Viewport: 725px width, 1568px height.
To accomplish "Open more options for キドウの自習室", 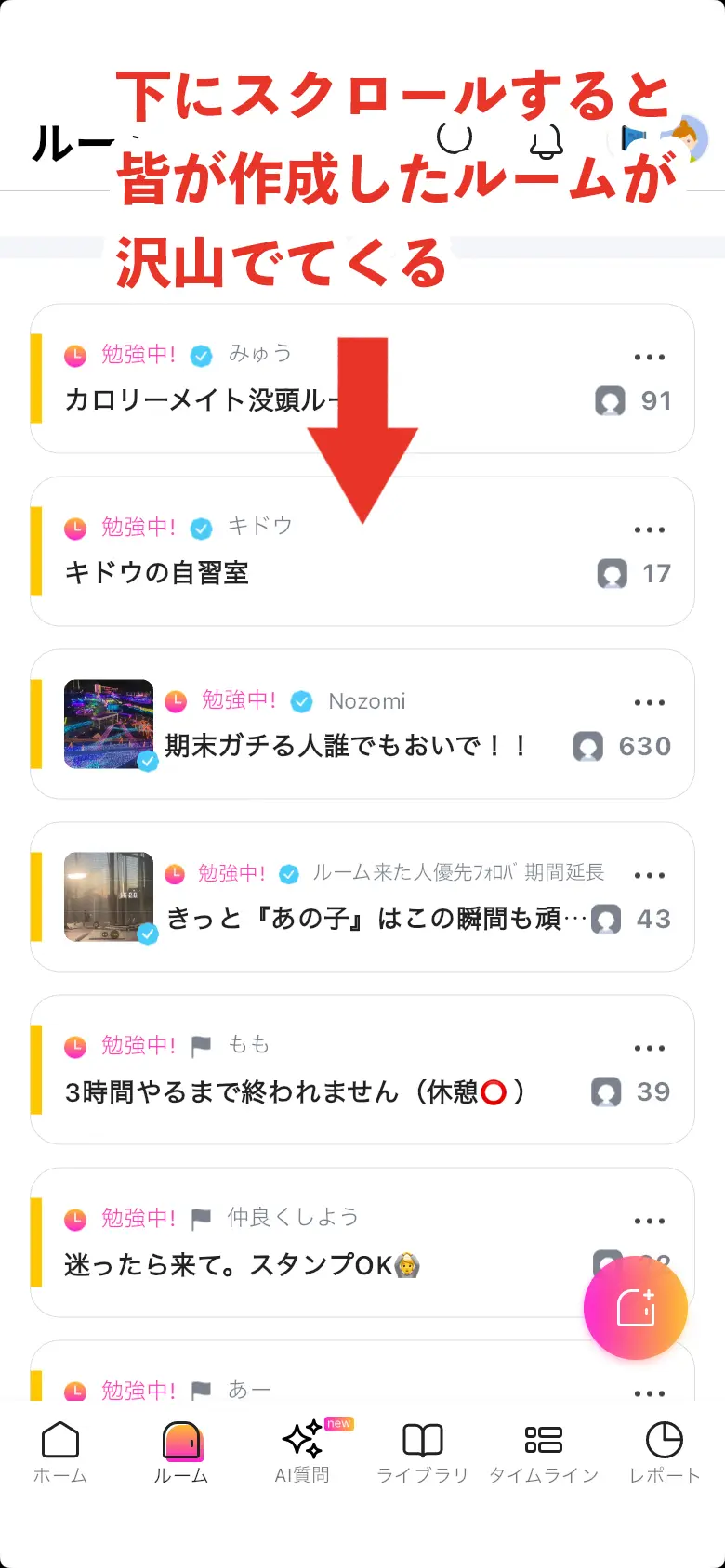I will 649,529.
